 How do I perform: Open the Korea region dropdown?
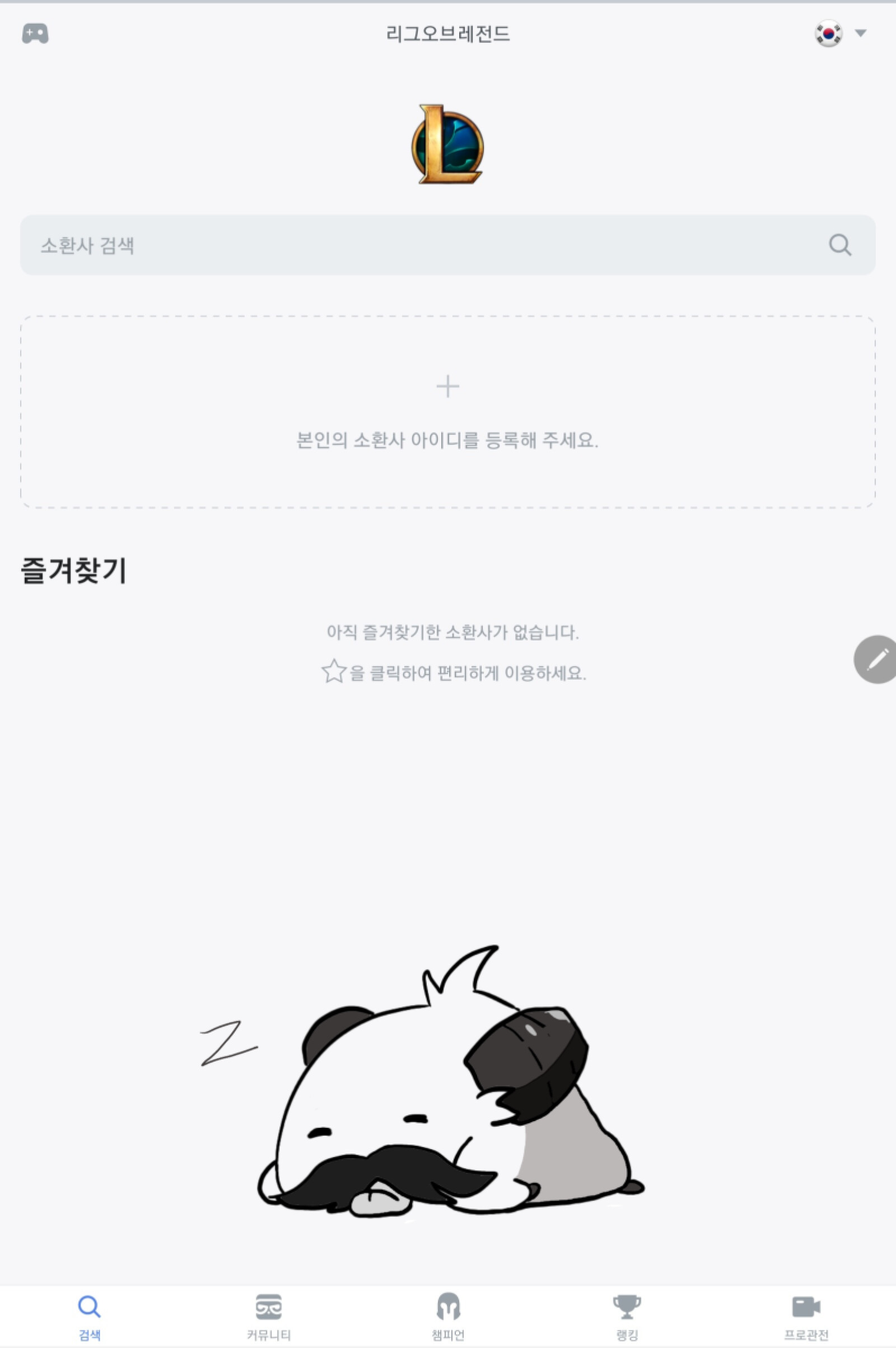coord(840,34)
